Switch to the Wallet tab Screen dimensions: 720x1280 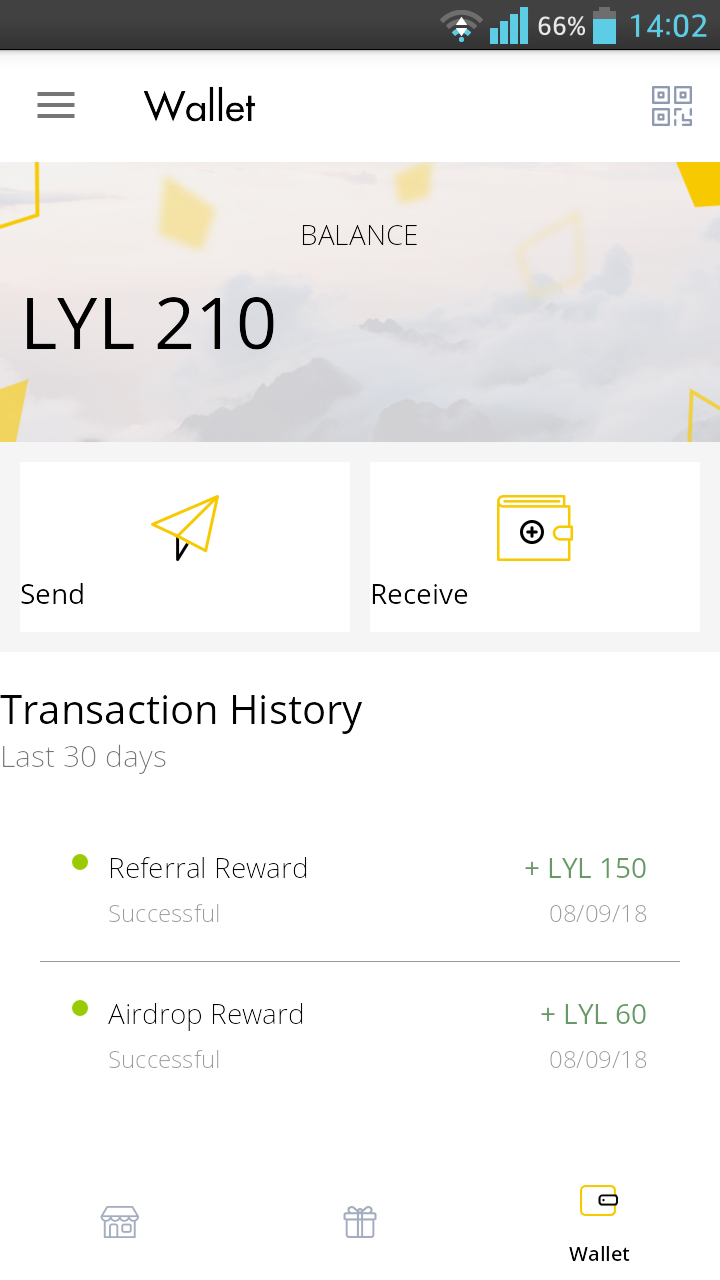tap(598, 1220)
